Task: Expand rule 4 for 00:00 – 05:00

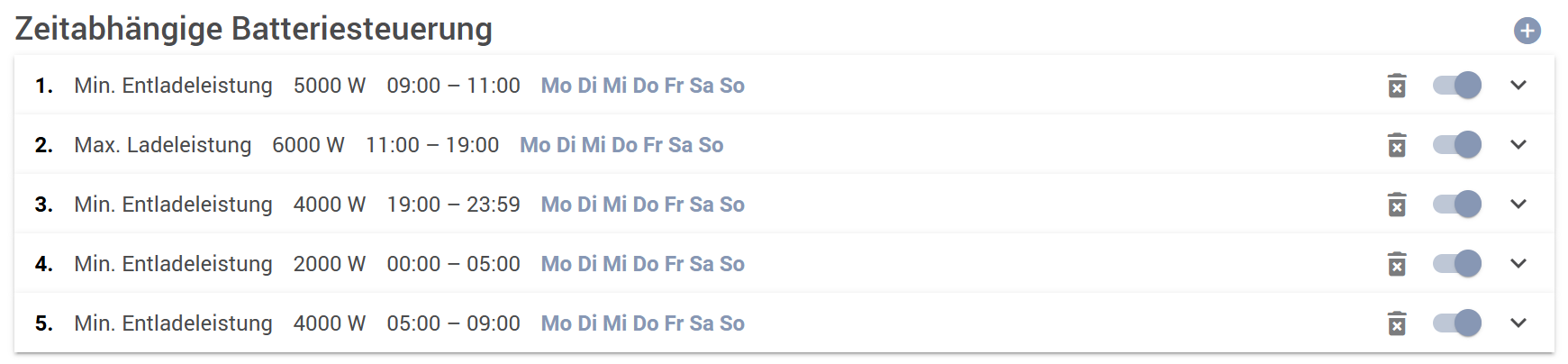Action: [1518, 264]
